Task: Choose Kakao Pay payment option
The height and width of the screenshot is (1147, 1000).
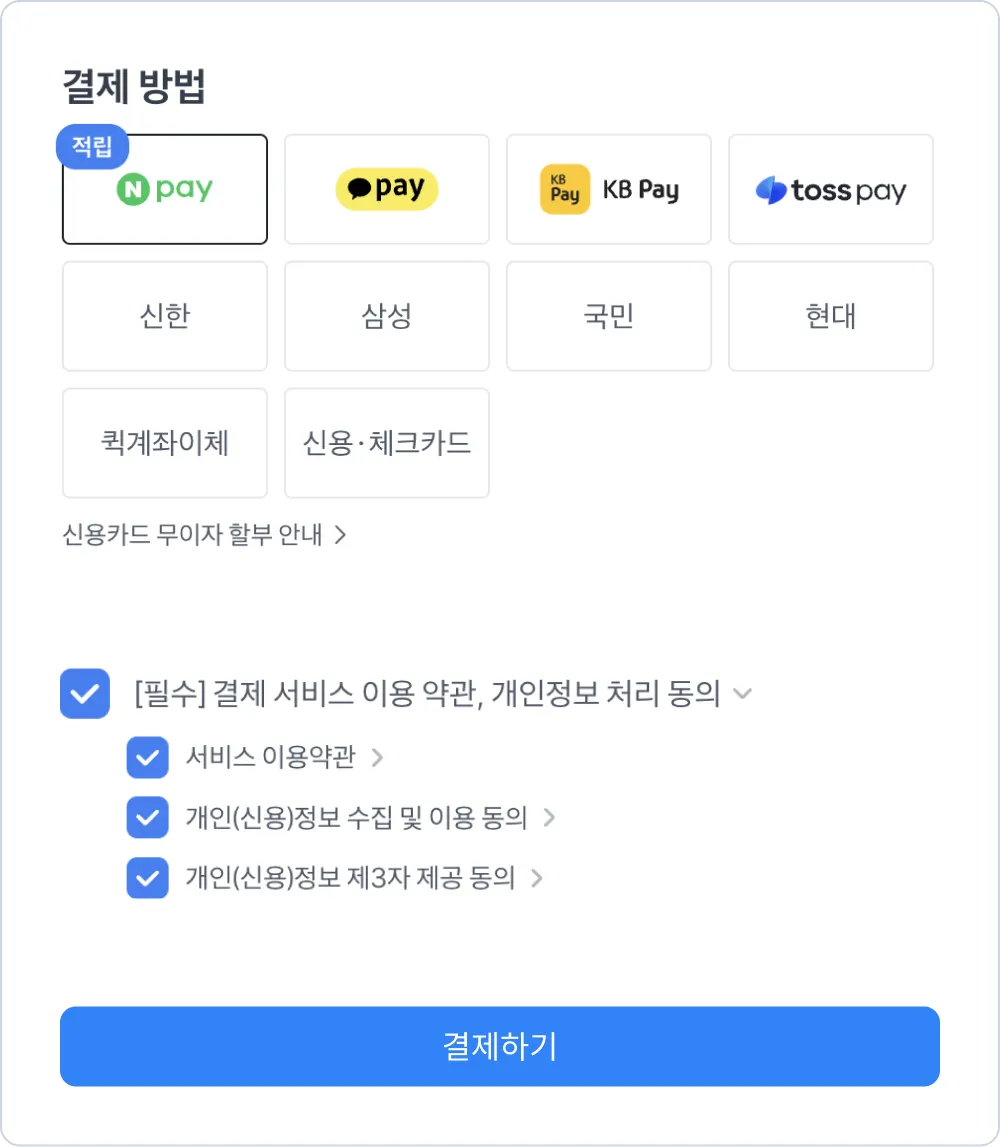Action: click(387, 189)
